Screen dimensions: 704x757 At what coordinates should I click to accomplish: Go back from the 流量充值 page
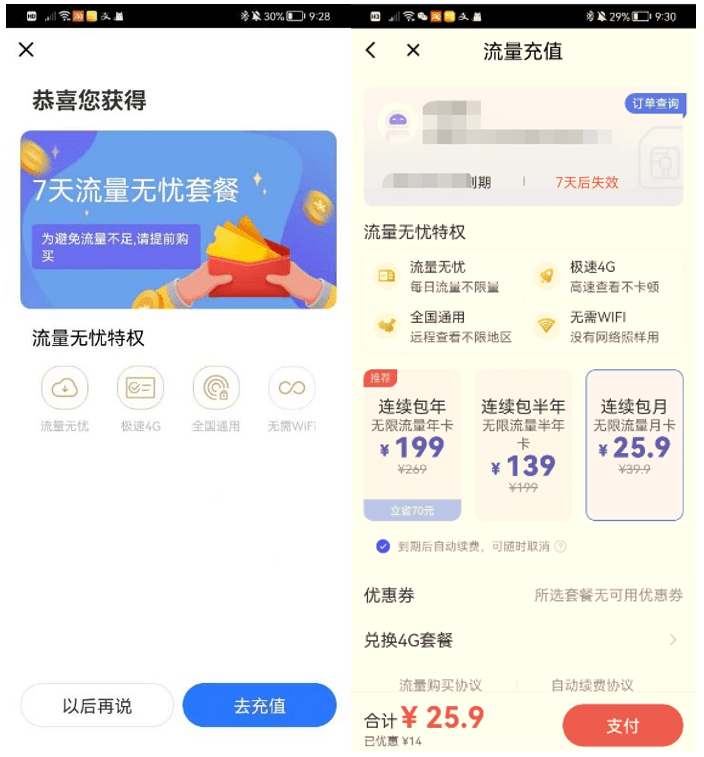click(371, 50)
